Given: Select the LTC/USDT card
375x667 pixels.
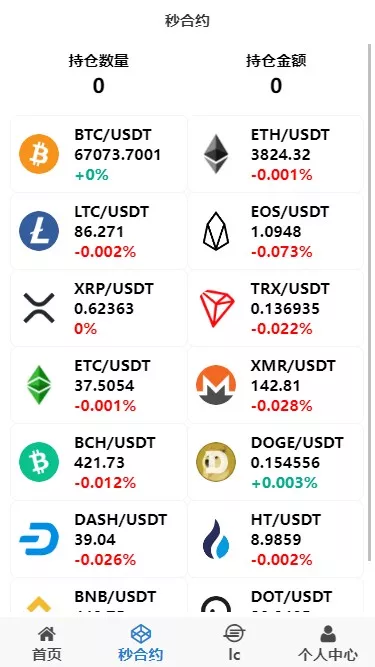Looking at the screenshot, I should [x=99, y=231].
